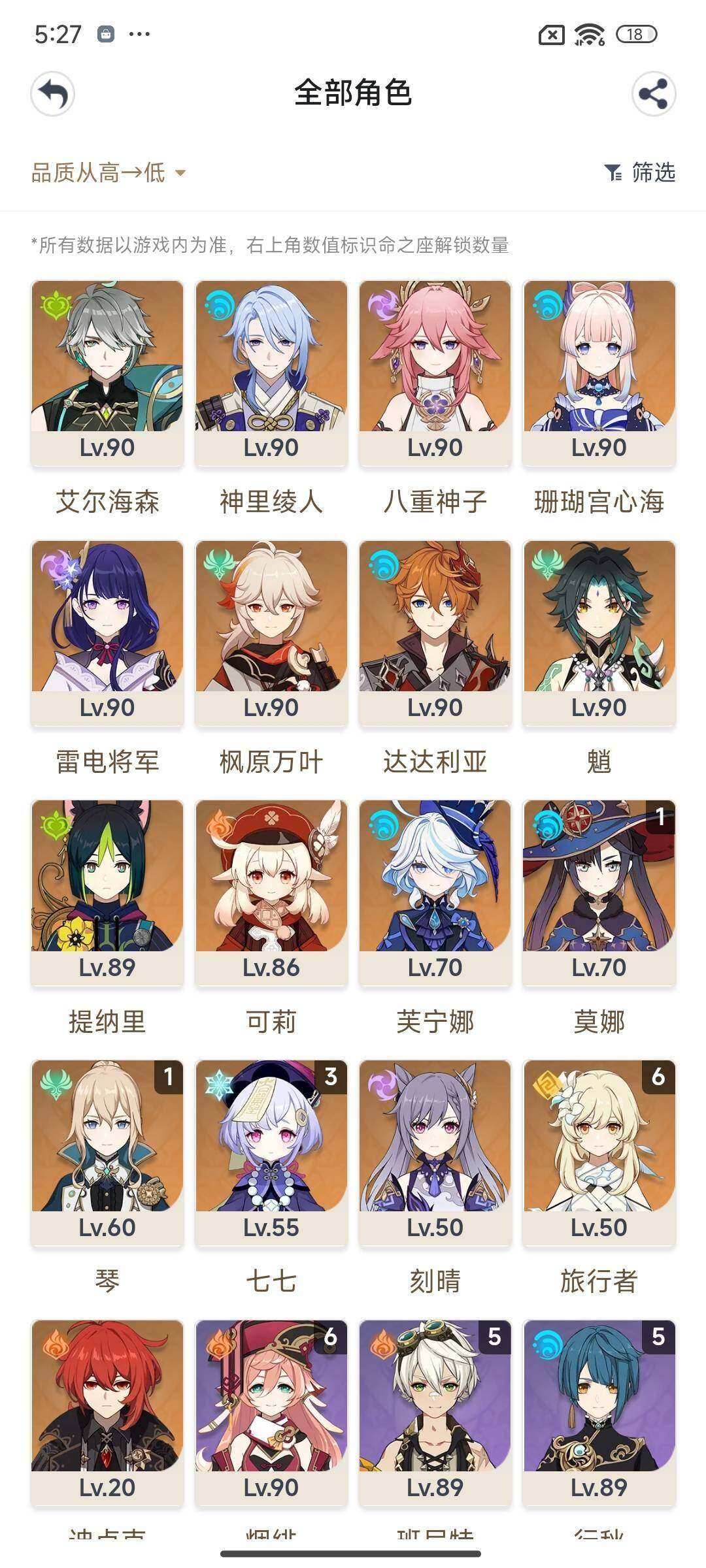706x1568 pixels.
Task: Select the 达达利亚 character card
Action: (x=435, y=632)
